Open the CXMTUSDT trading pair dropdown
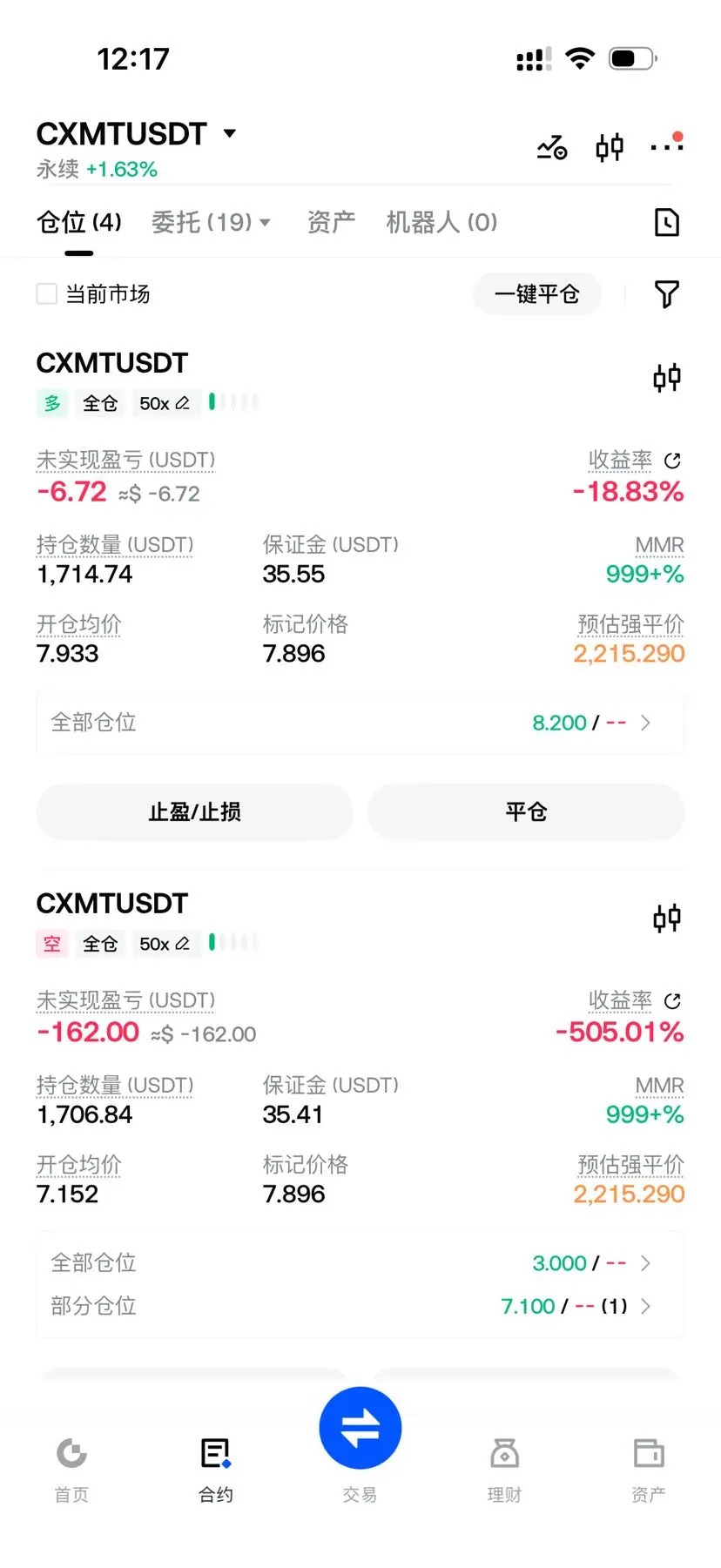This screenshot has width=721, height=1568. 136,134
